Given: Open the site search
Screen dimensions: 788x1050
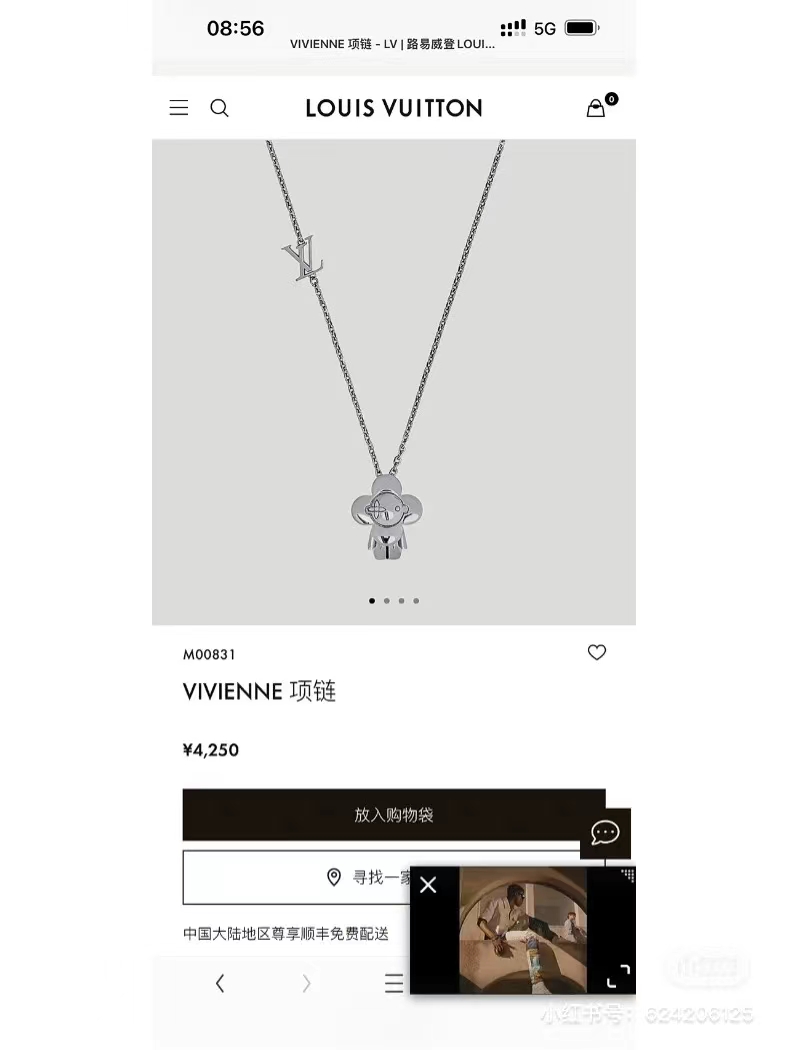Looking at the screenshot, I should (x=219, y=108).
